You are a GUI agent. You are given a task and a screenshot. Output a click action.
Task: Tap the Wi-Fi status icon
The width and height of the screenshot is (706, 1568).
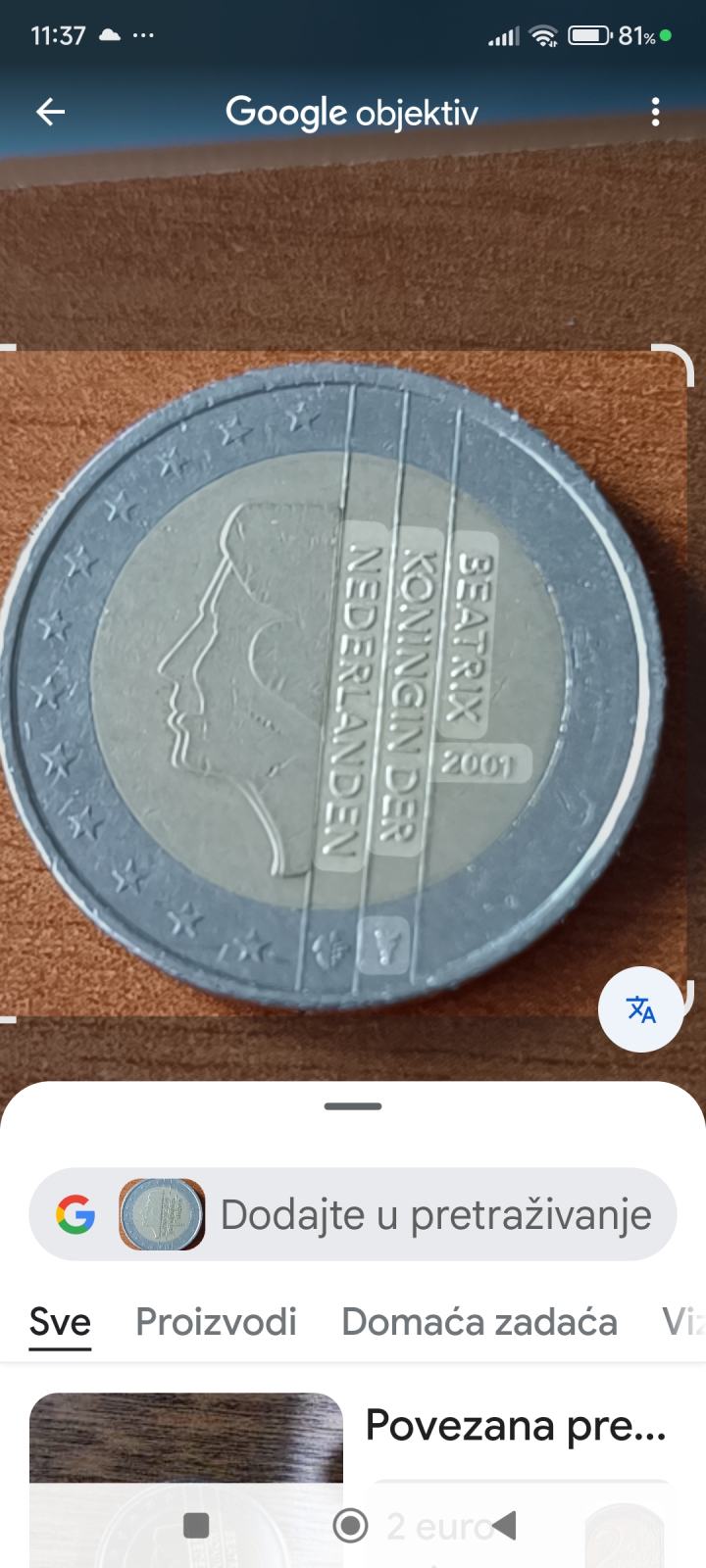click(541, 35)
